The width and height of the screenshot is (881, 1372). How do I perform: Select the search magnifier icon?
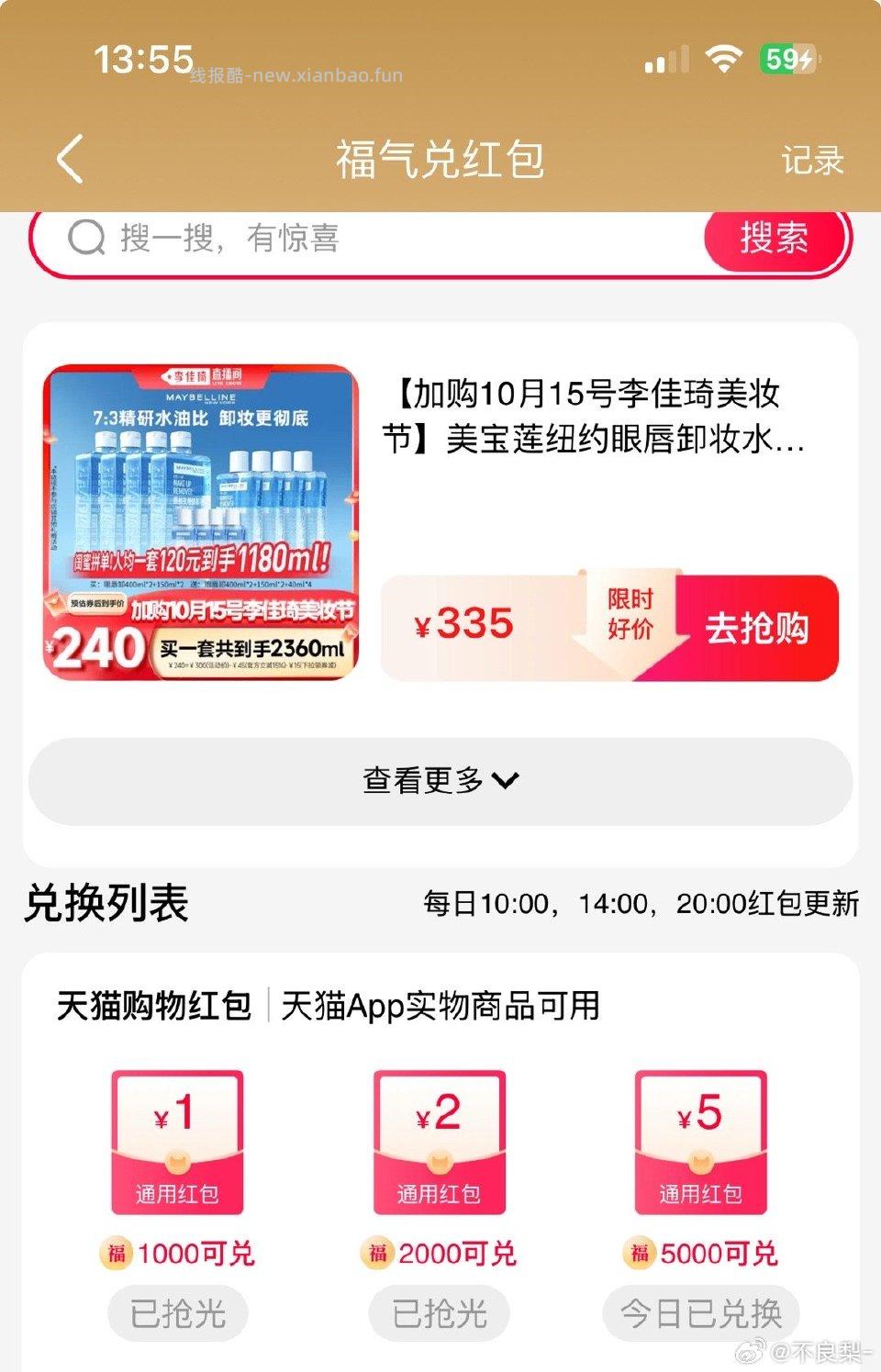pyautogui.click(x=85, y=239)
